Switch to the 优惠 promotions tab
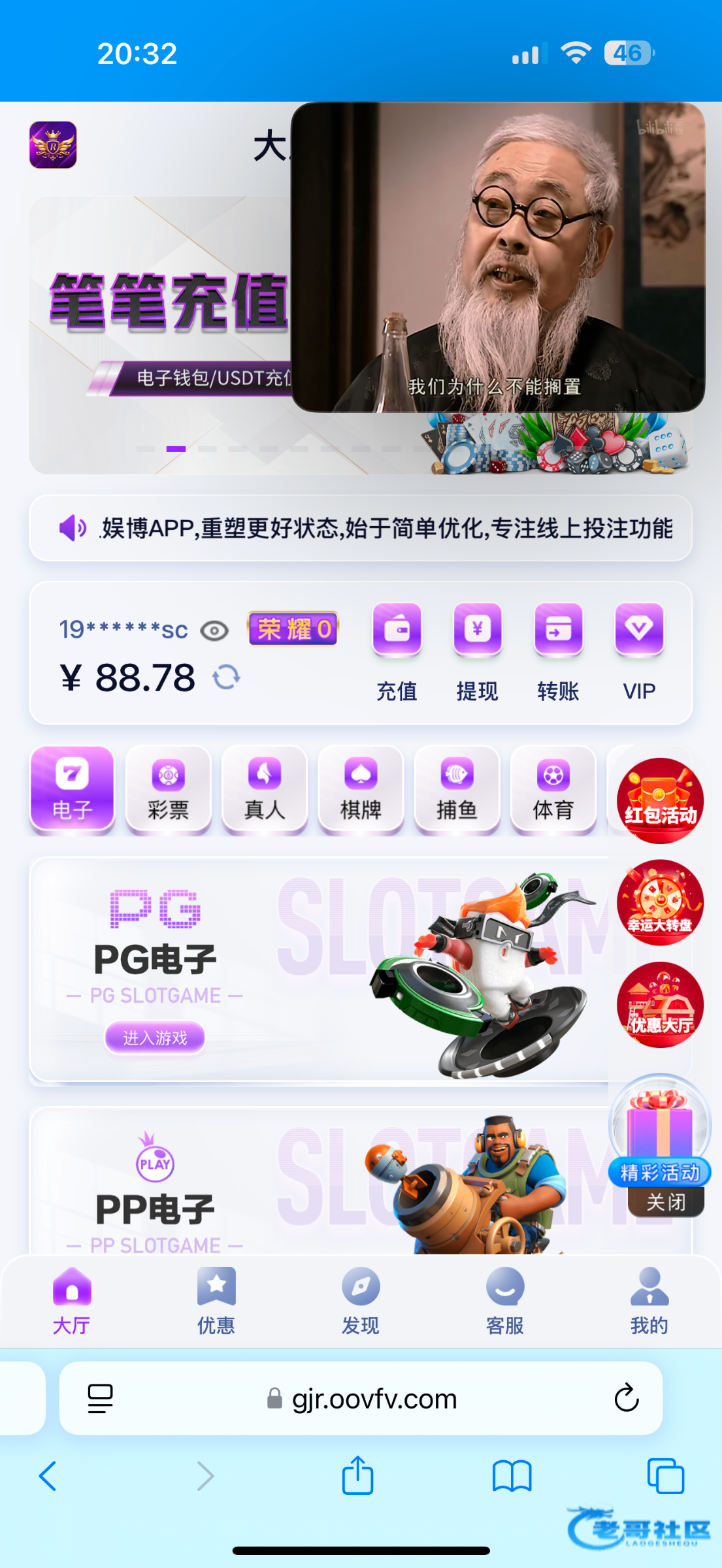722x1568 pixels. click(216, 1300)
